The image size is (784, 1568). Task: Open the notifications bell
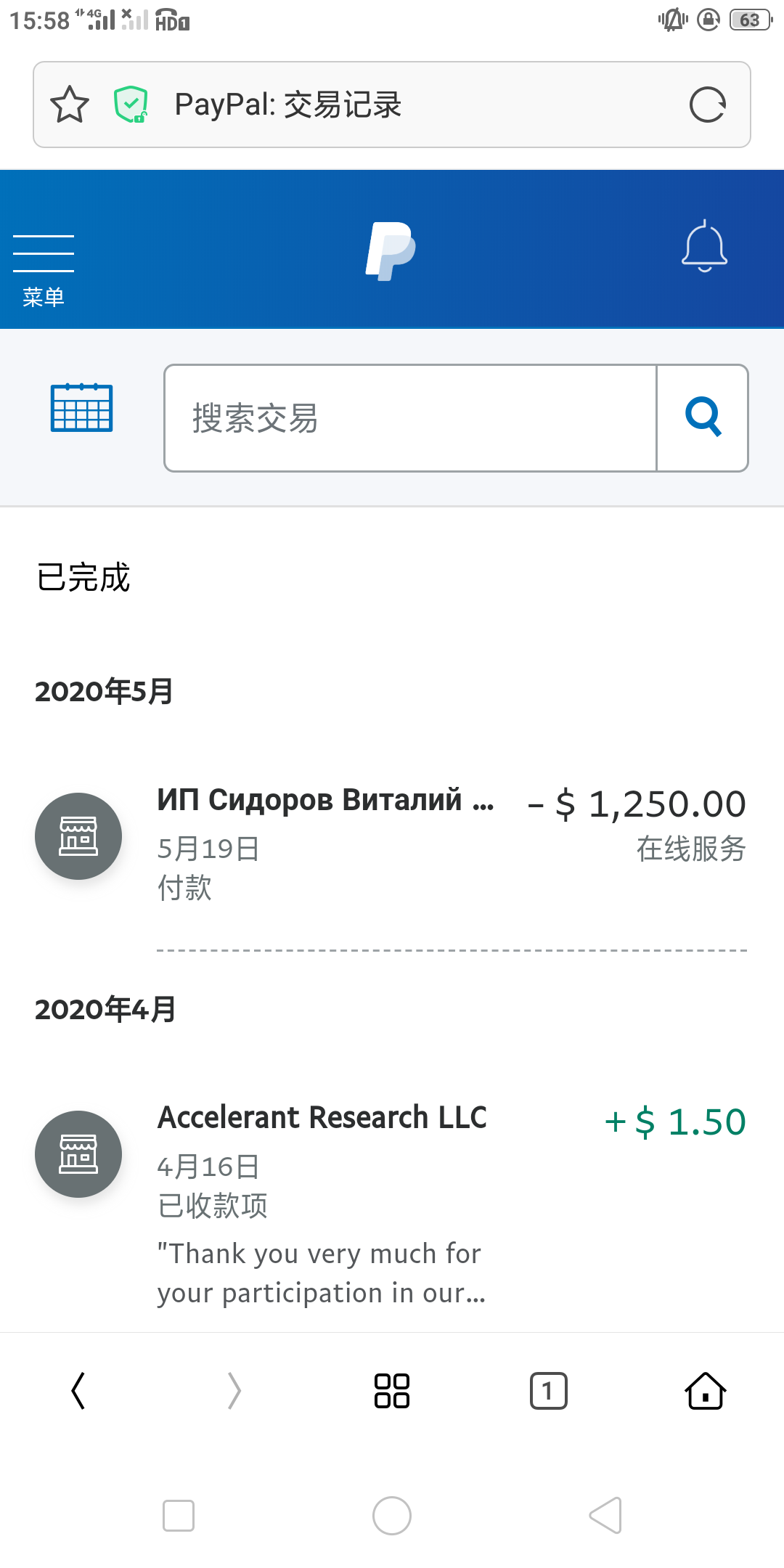tap(704, 247)
